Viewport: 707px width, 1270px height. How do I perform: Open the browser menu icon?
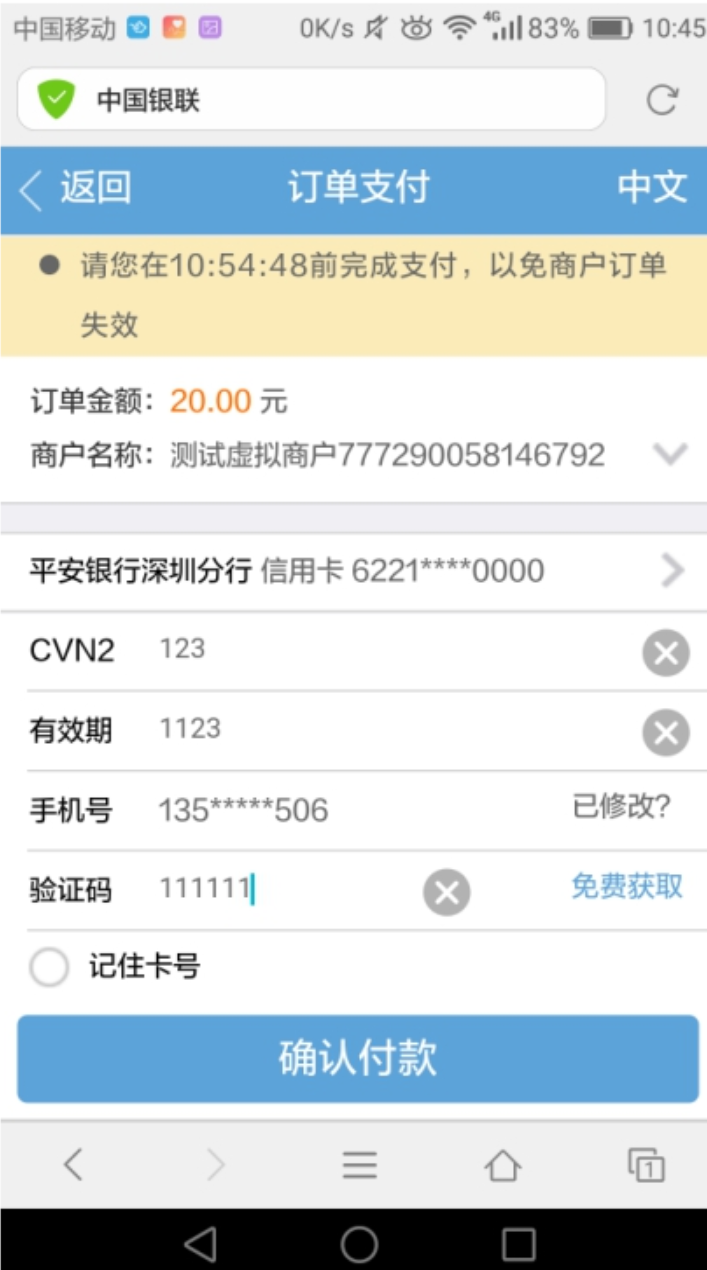coord(360,1165)
